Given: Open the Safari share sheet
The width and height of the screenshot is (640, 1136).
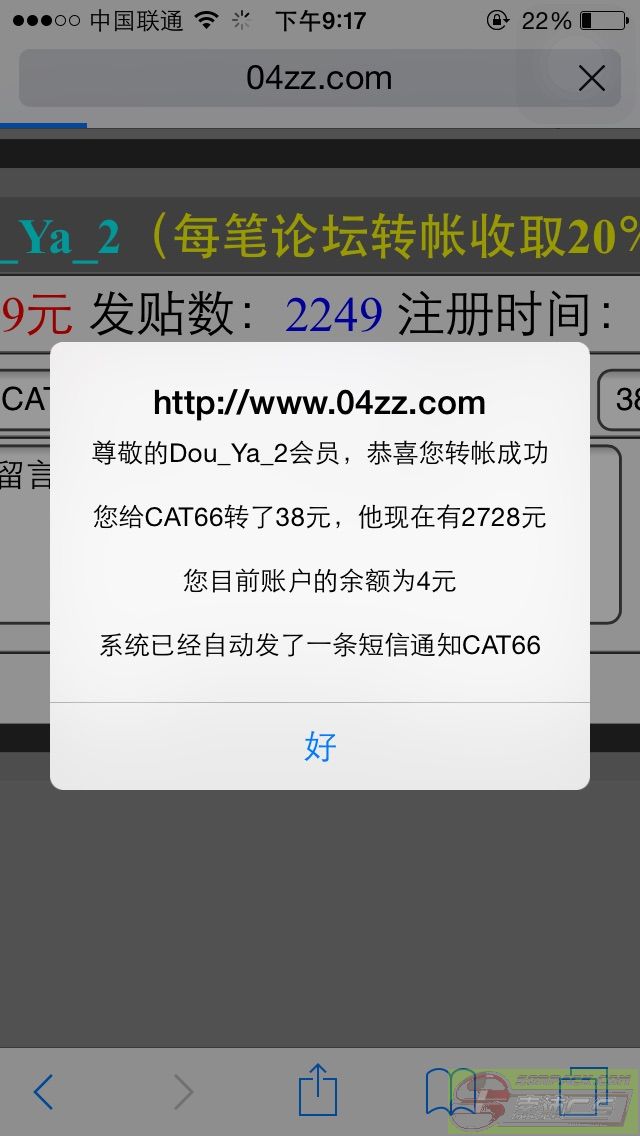Looking at the screenshot, I should pos(318,1089).
